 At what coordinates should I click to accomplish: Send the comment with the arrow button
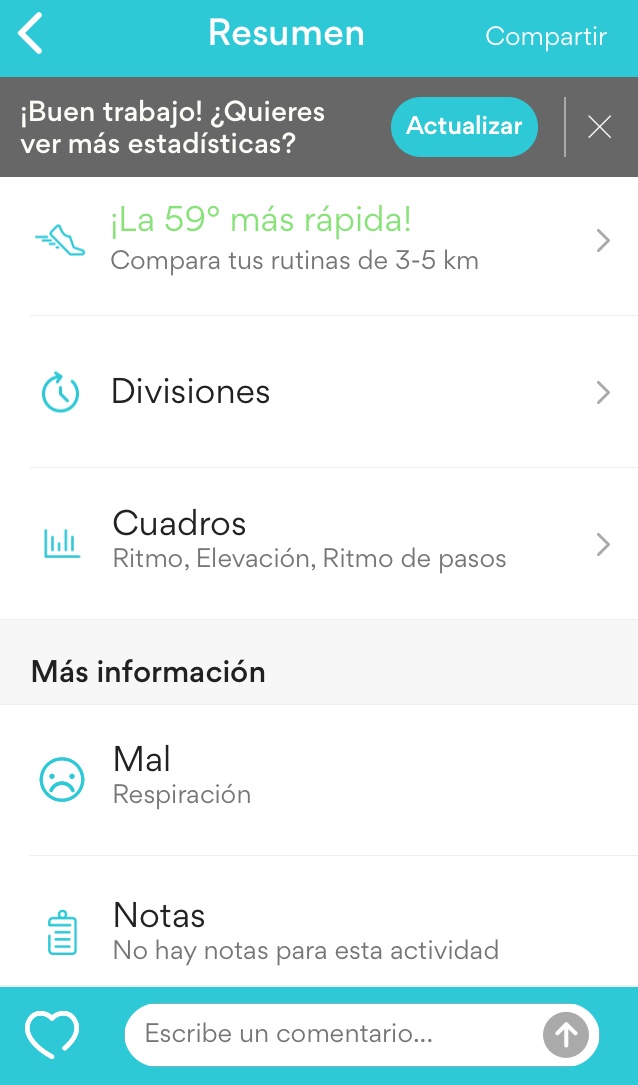tap(565, 1035)
